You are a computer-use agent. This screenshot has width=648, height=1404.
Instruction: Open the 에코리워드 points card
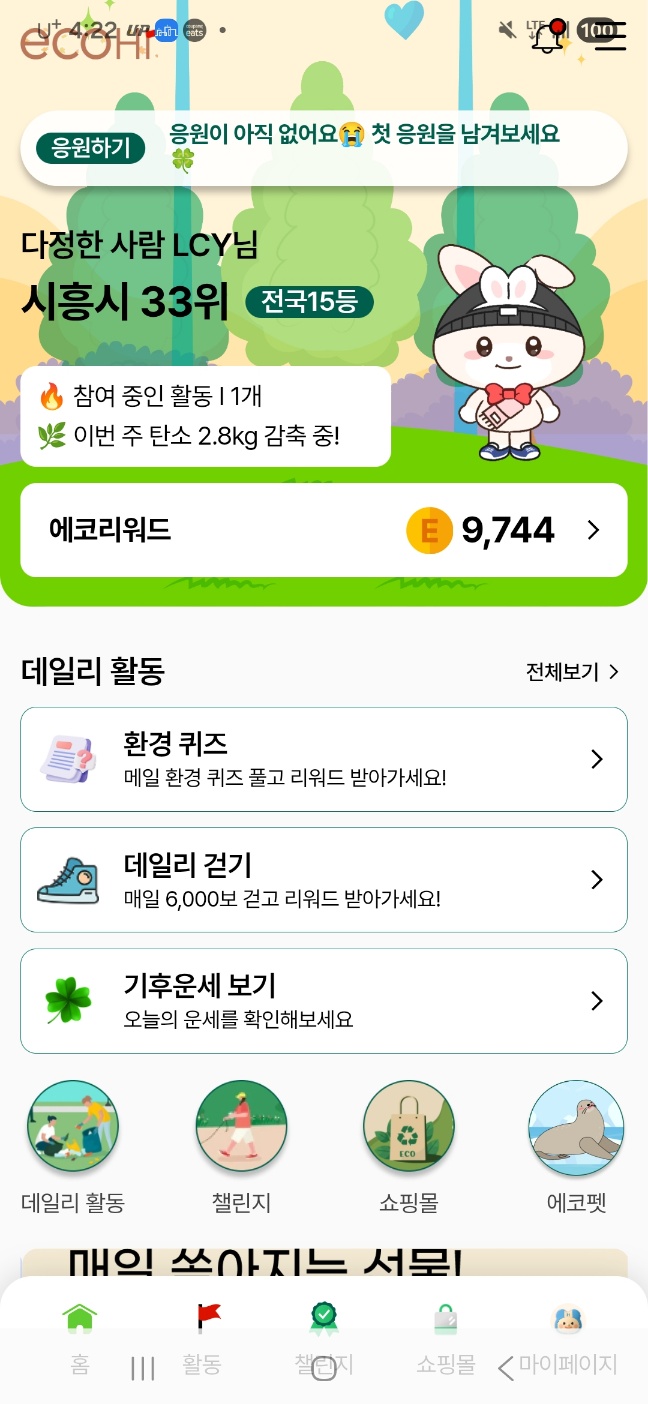click(x=324, y=530)
